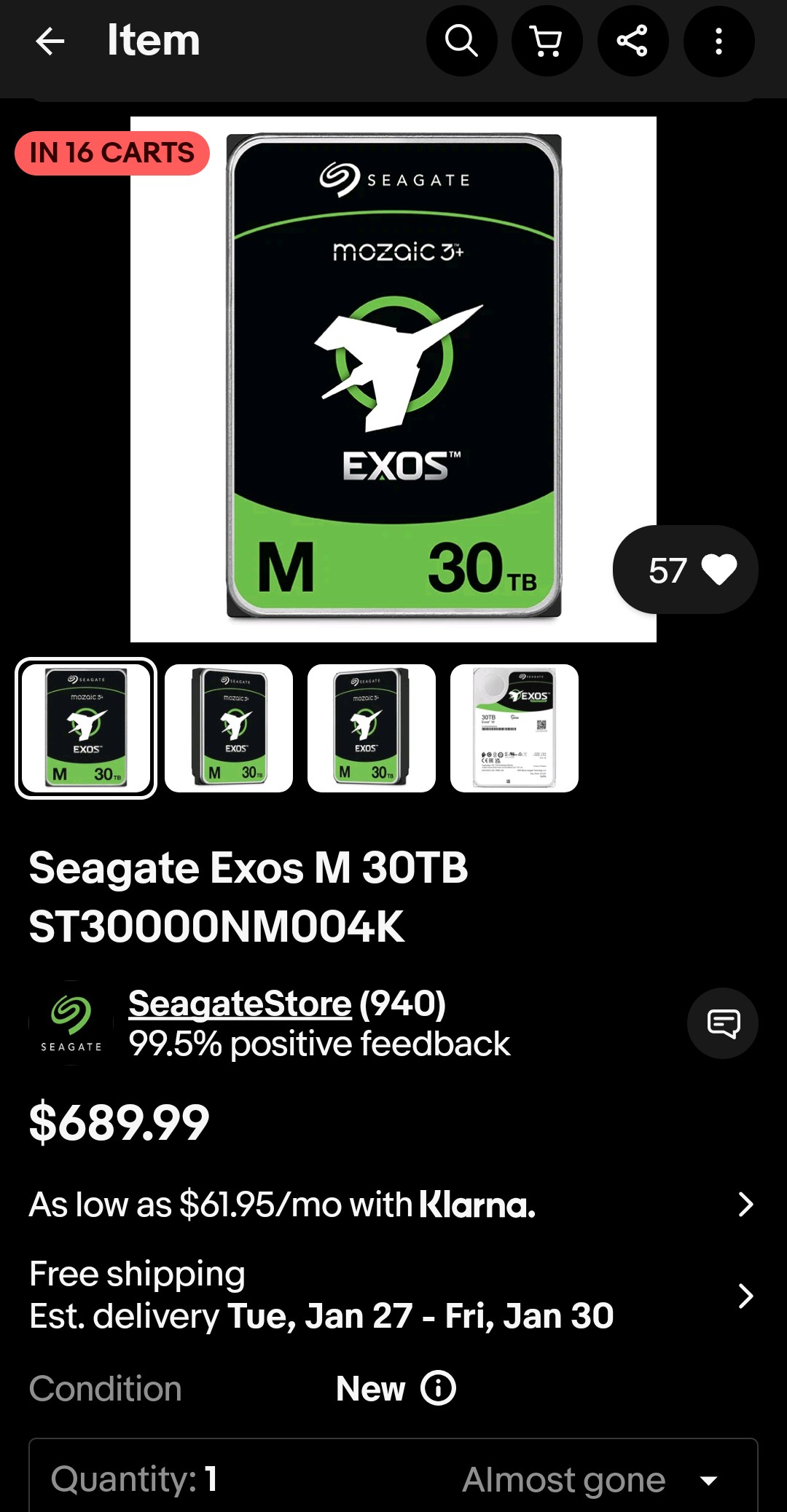The image size is (787, 1512).
Task: Select the third product thumbnail
Action: [372, 728]
